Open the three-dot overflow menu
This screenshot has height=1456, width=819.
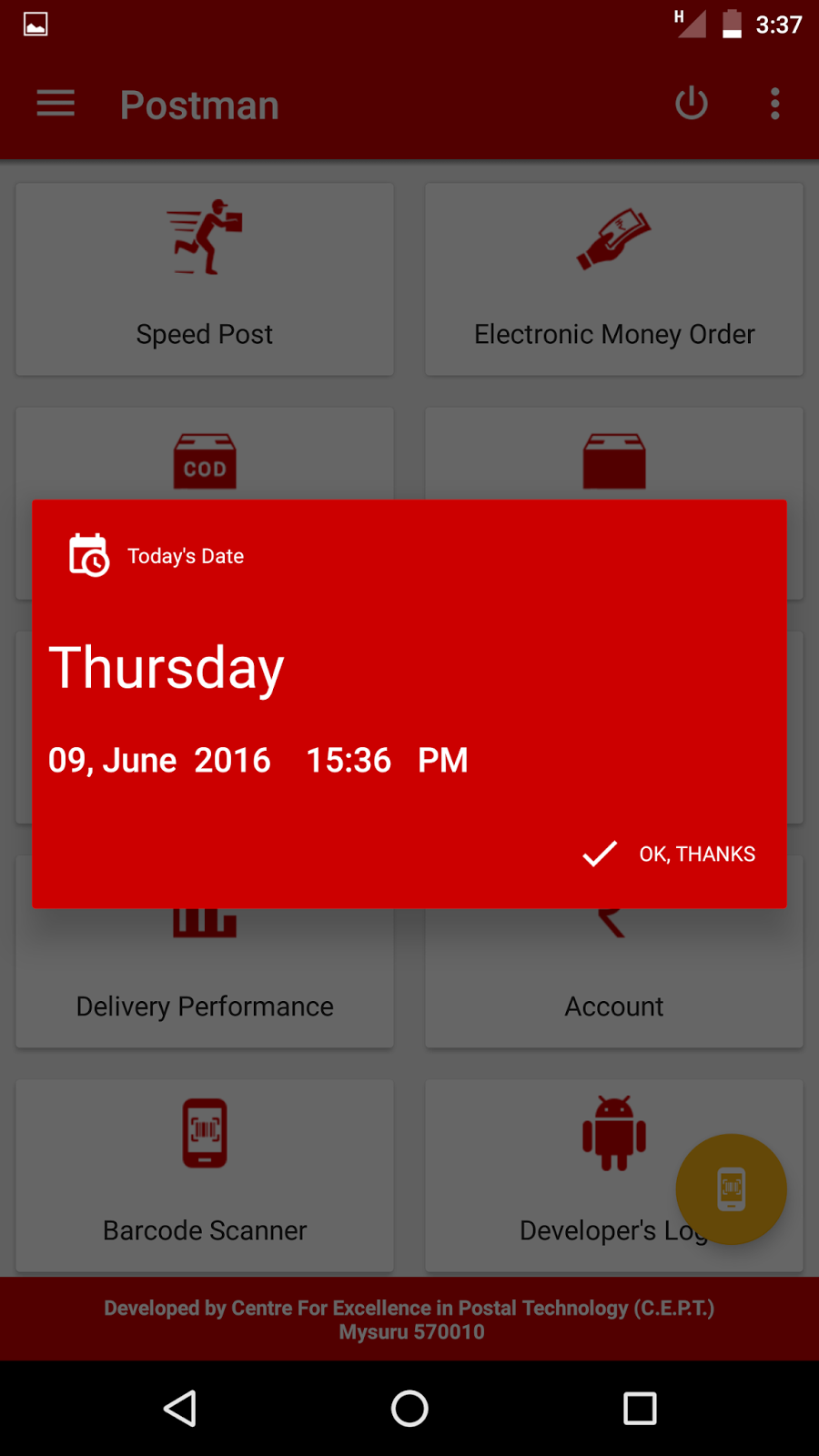point(774,104)
